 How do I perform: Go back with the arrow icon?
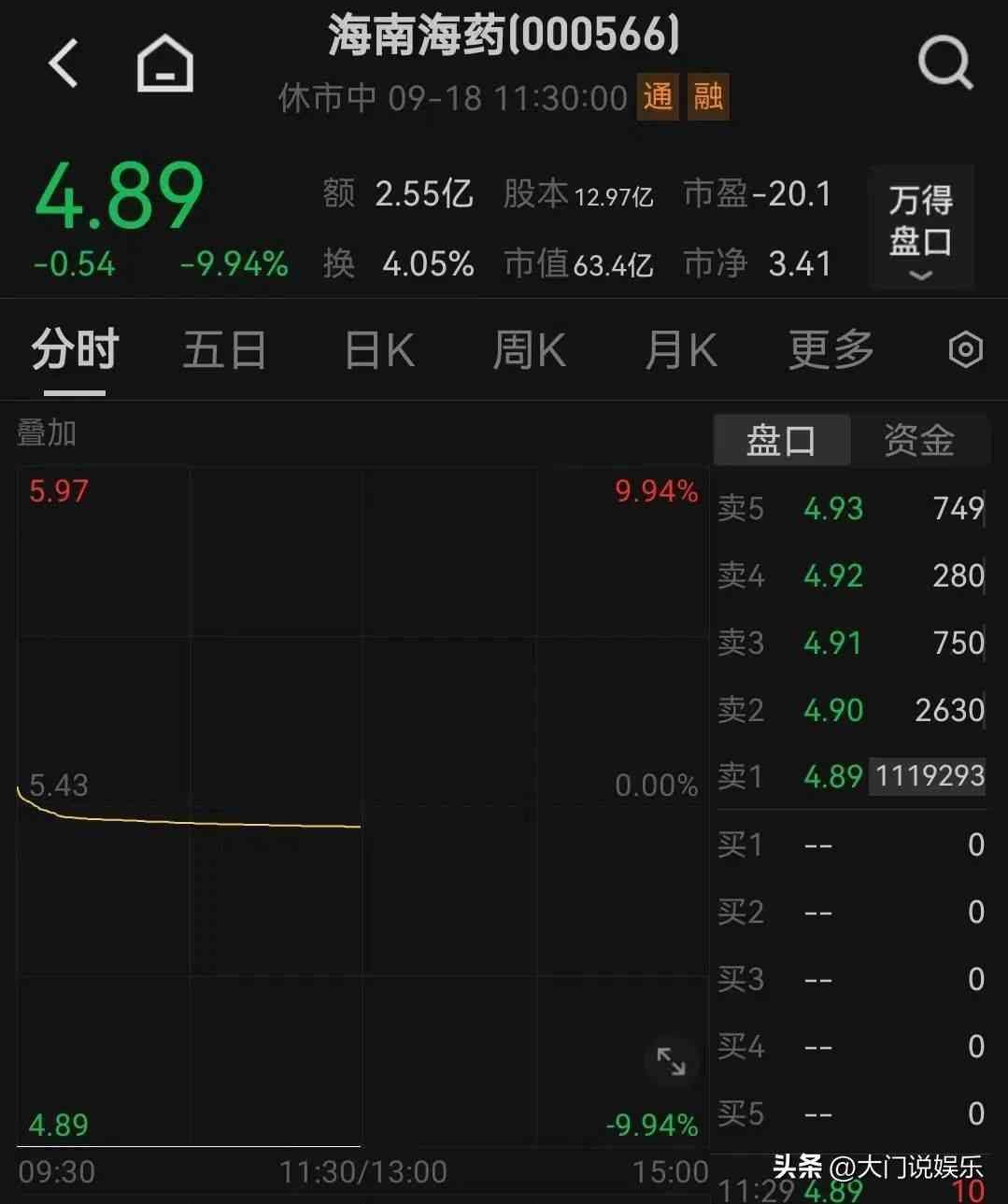pyautogui.click(x=64, y=64)
